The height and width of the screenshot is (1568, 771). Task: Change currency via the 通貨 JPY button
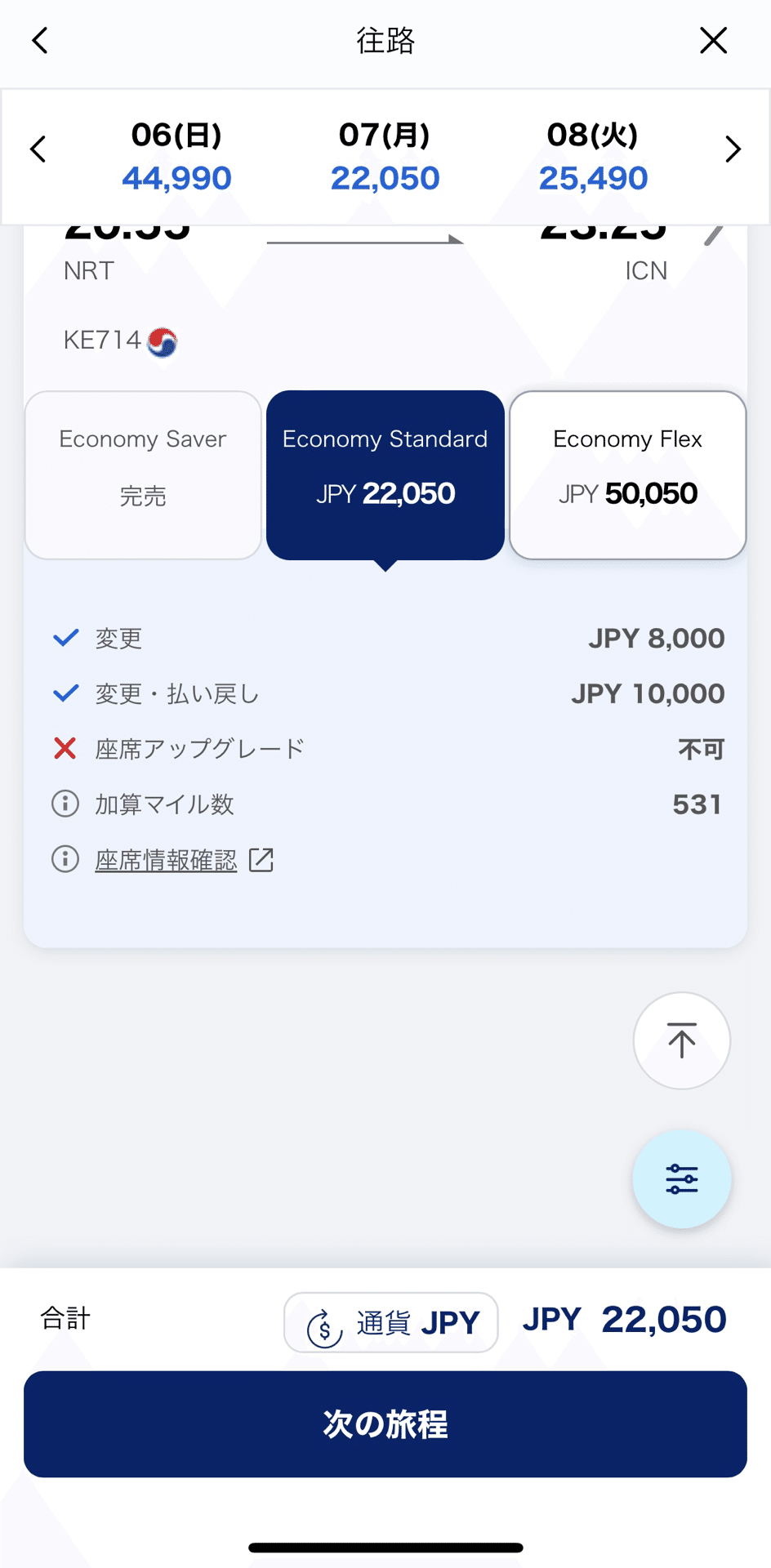[x=391, y=1322]
